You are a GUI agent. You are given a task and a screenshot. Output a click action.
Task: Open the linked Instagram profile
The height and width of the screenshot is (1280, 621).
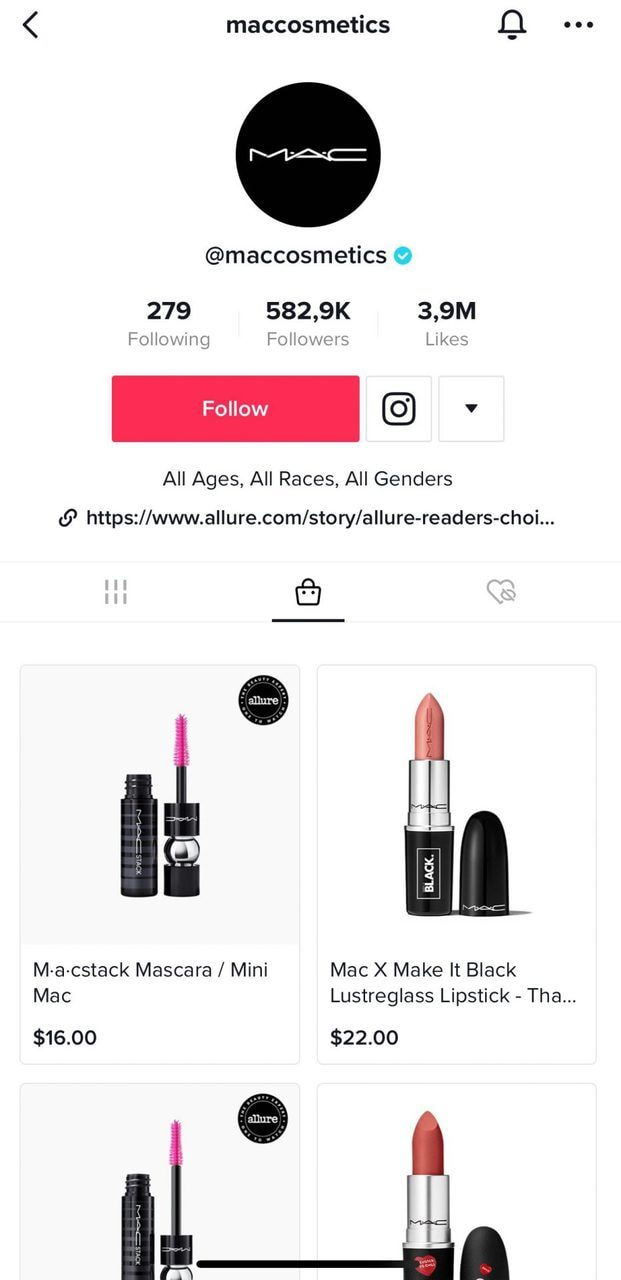tap(399, 409)
